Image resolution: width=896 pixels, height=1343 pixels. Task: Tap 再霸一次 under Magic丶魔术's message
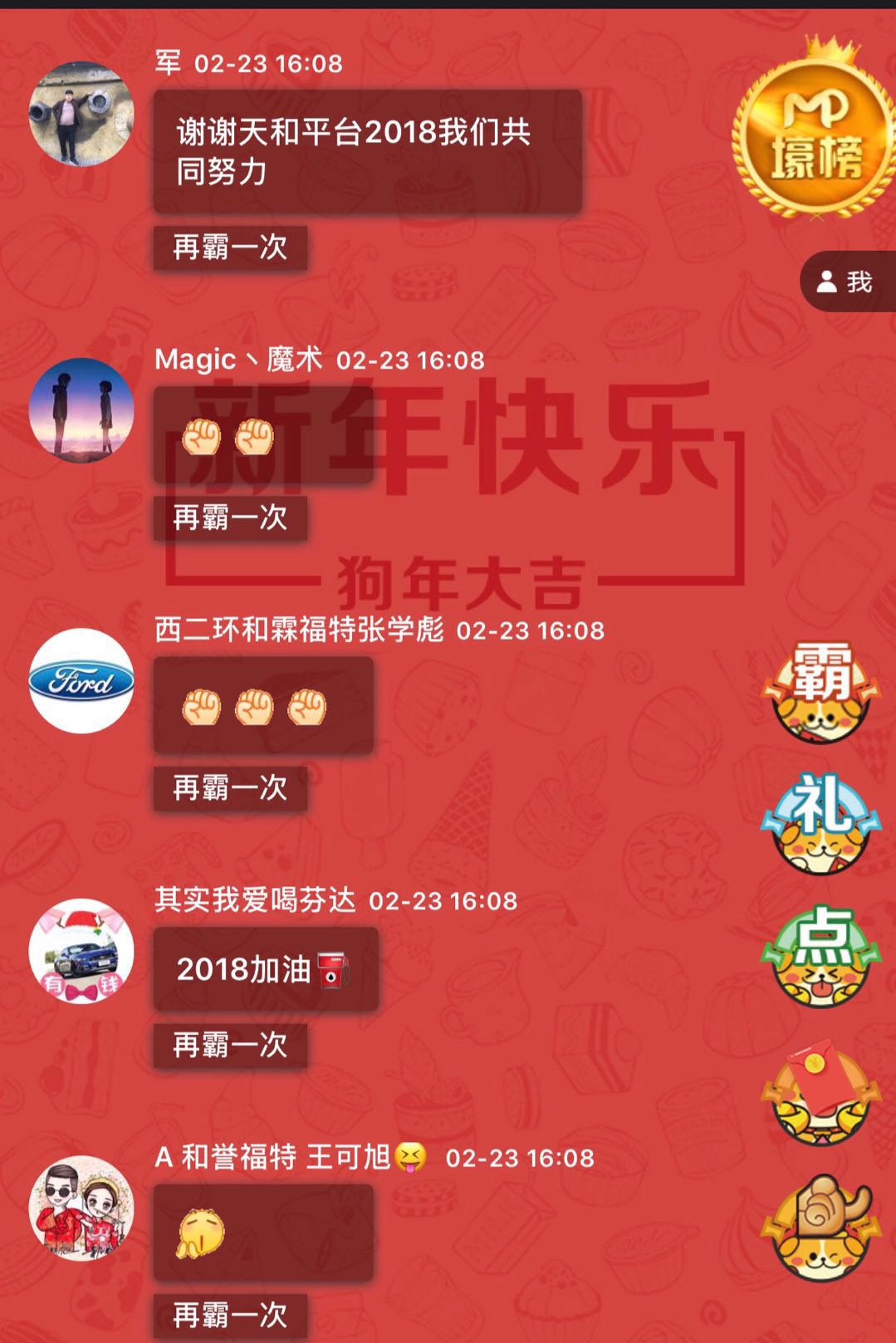[x=230, y=518]
